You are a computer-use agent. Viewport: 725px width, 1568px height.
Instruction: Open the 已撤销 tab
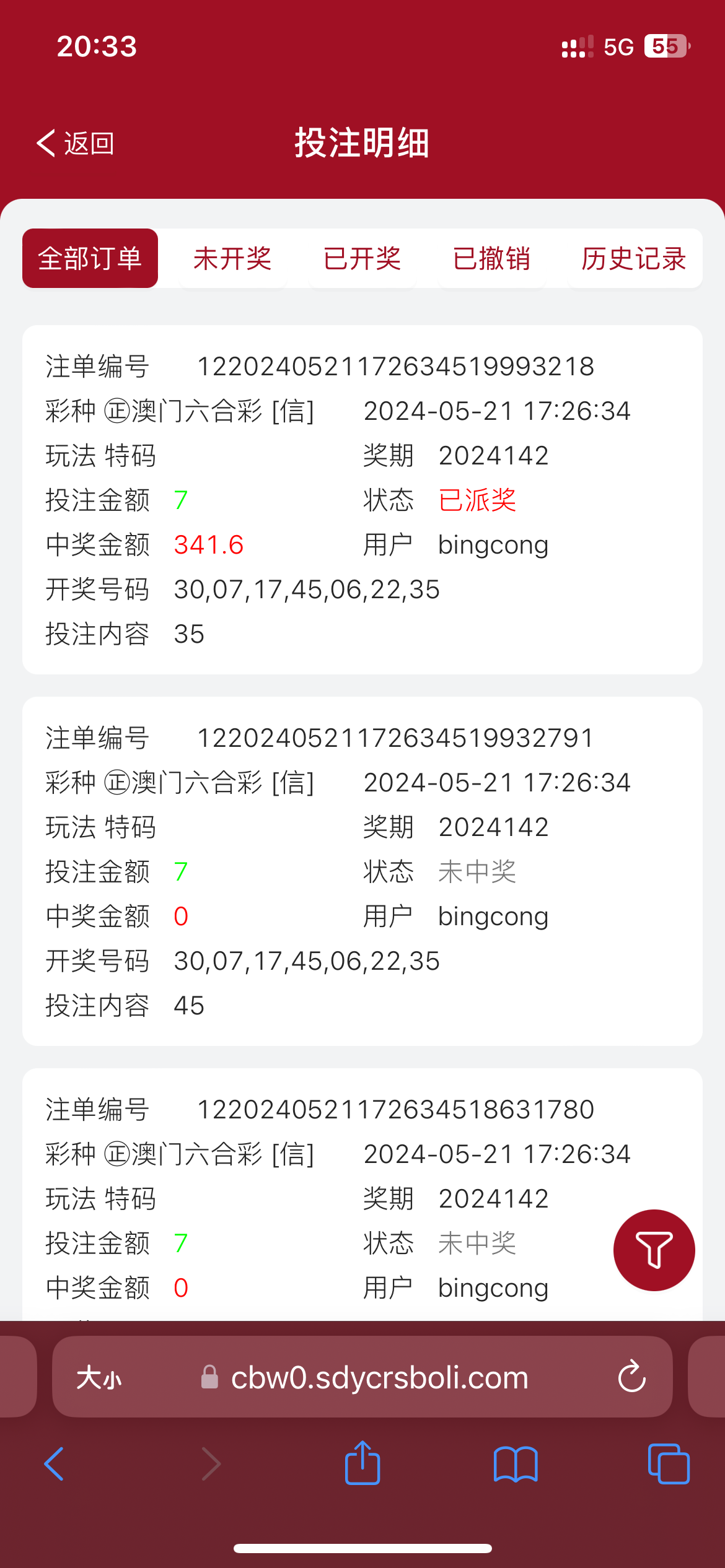(x=491, y=258)
